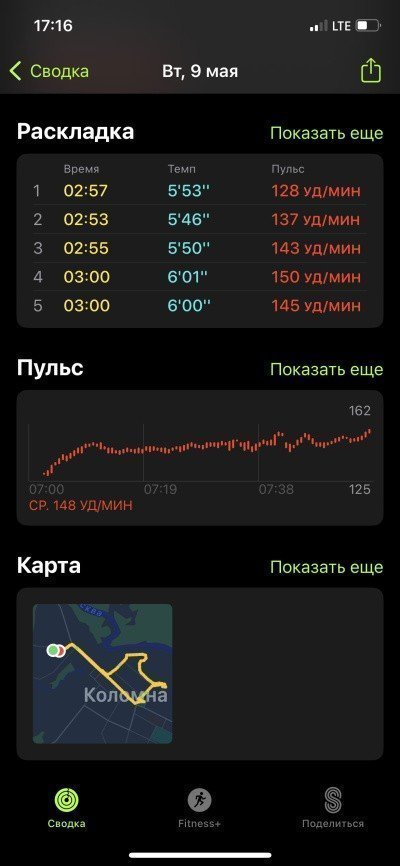
Task: Switch to the Fitness+ tab
Action: tap(199, 807)
